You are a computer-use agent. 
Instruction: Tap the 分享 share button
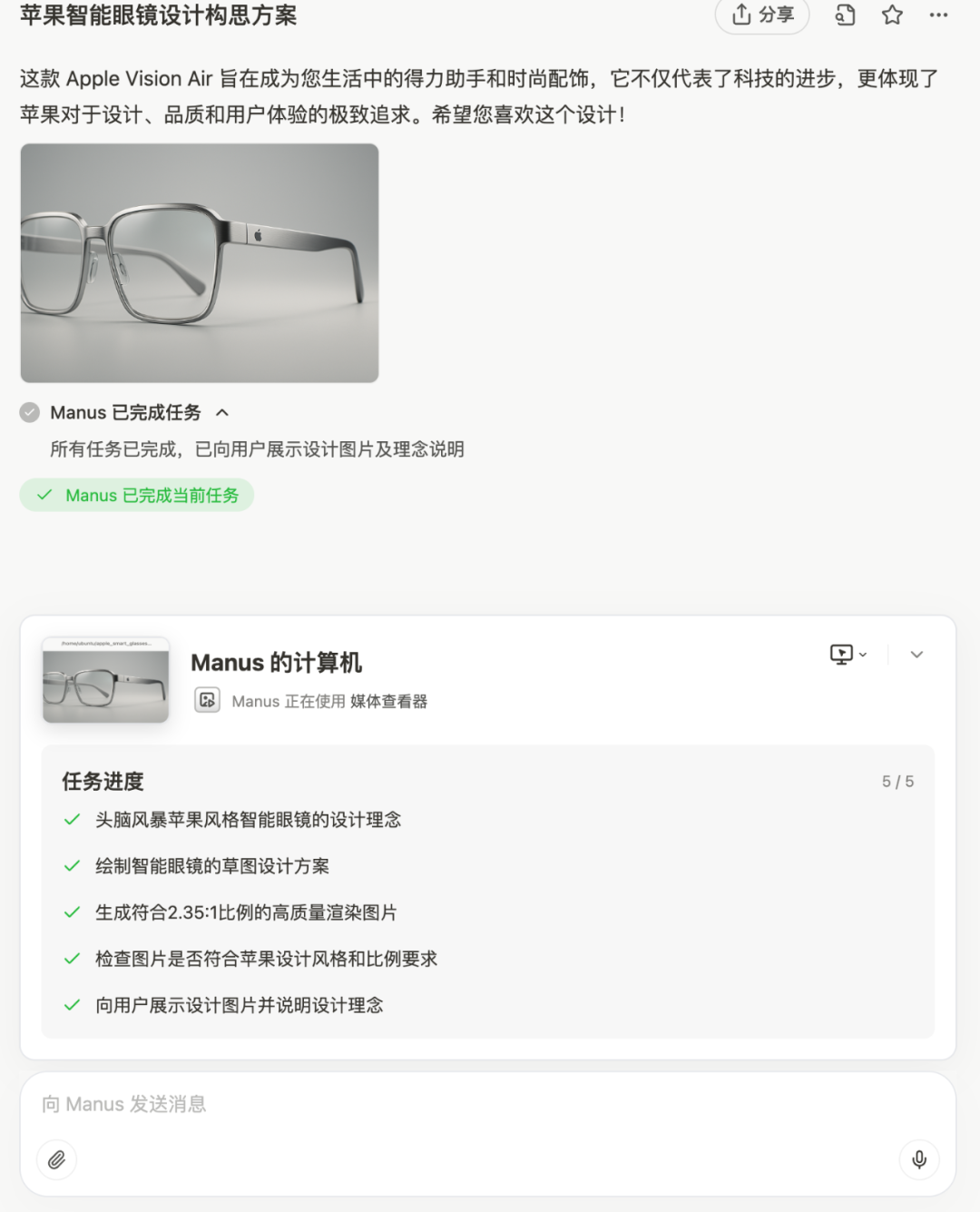[762, 15]
